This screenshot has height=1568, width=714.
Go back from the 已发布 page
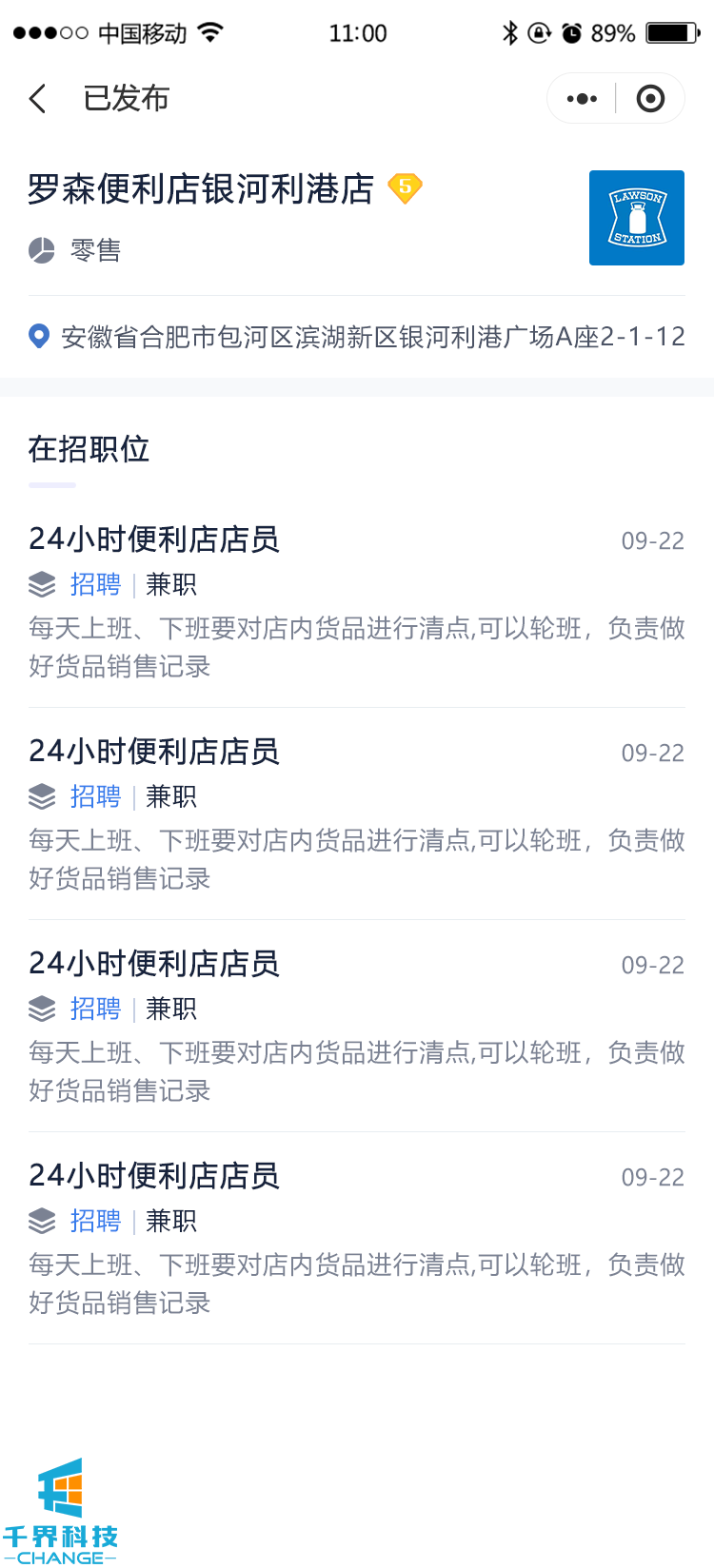point(38,99)
